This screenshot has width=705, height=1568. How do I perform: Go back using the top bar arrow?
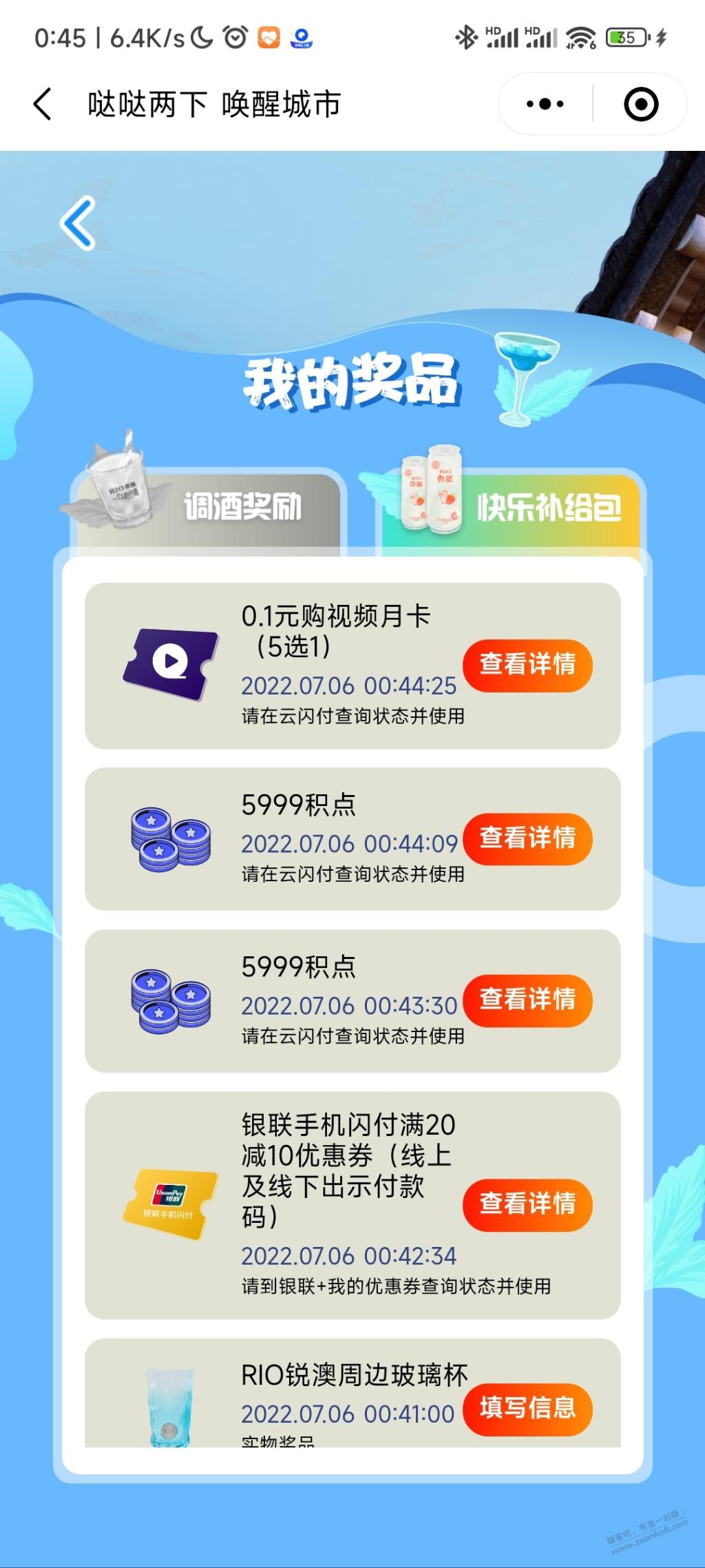43,105
